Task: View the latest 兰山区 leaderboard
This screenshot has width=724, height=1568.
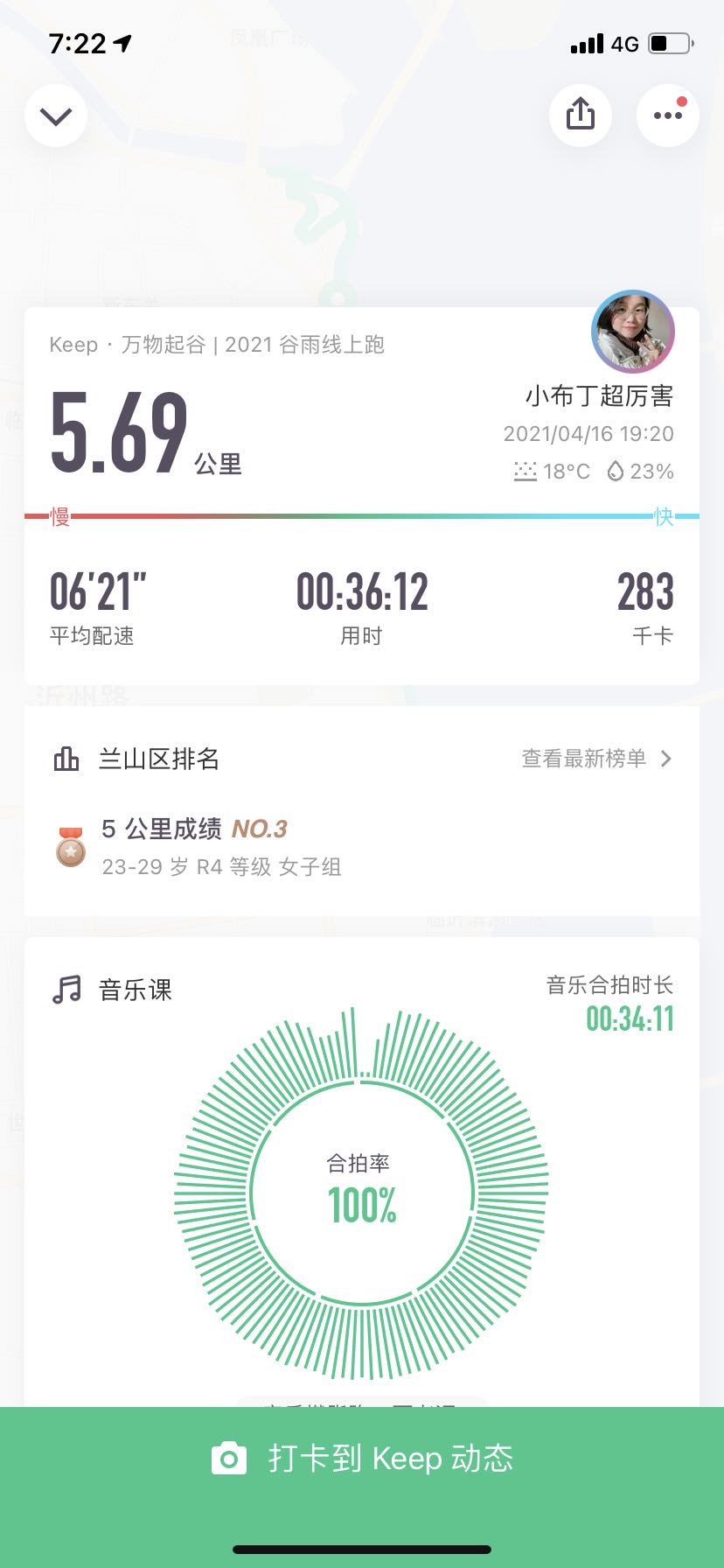Action: 596,759
